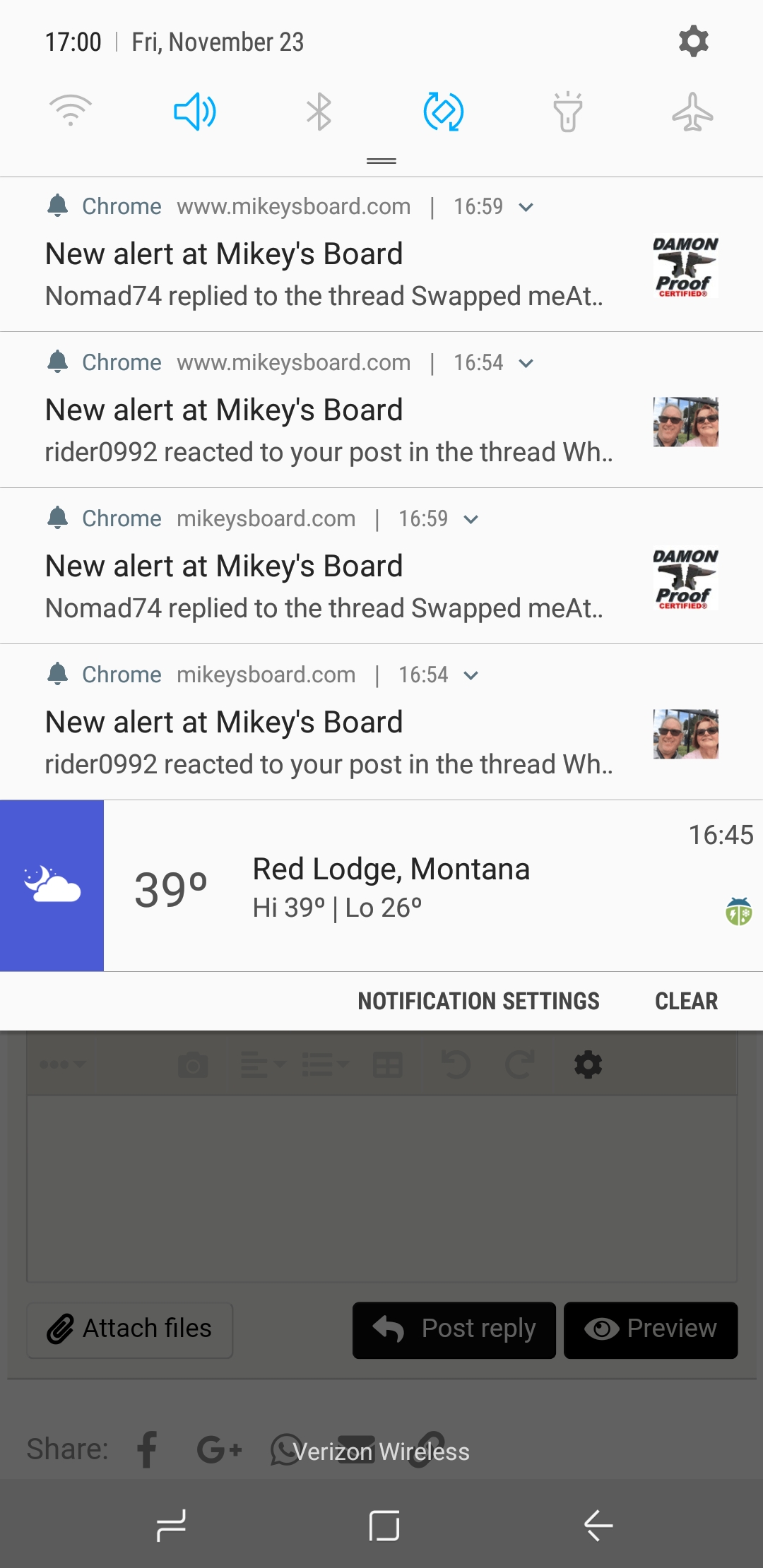Screen dimensions: 763x1568
Task: Toggle Wi-Fi in quick settings
Action: 71,112
